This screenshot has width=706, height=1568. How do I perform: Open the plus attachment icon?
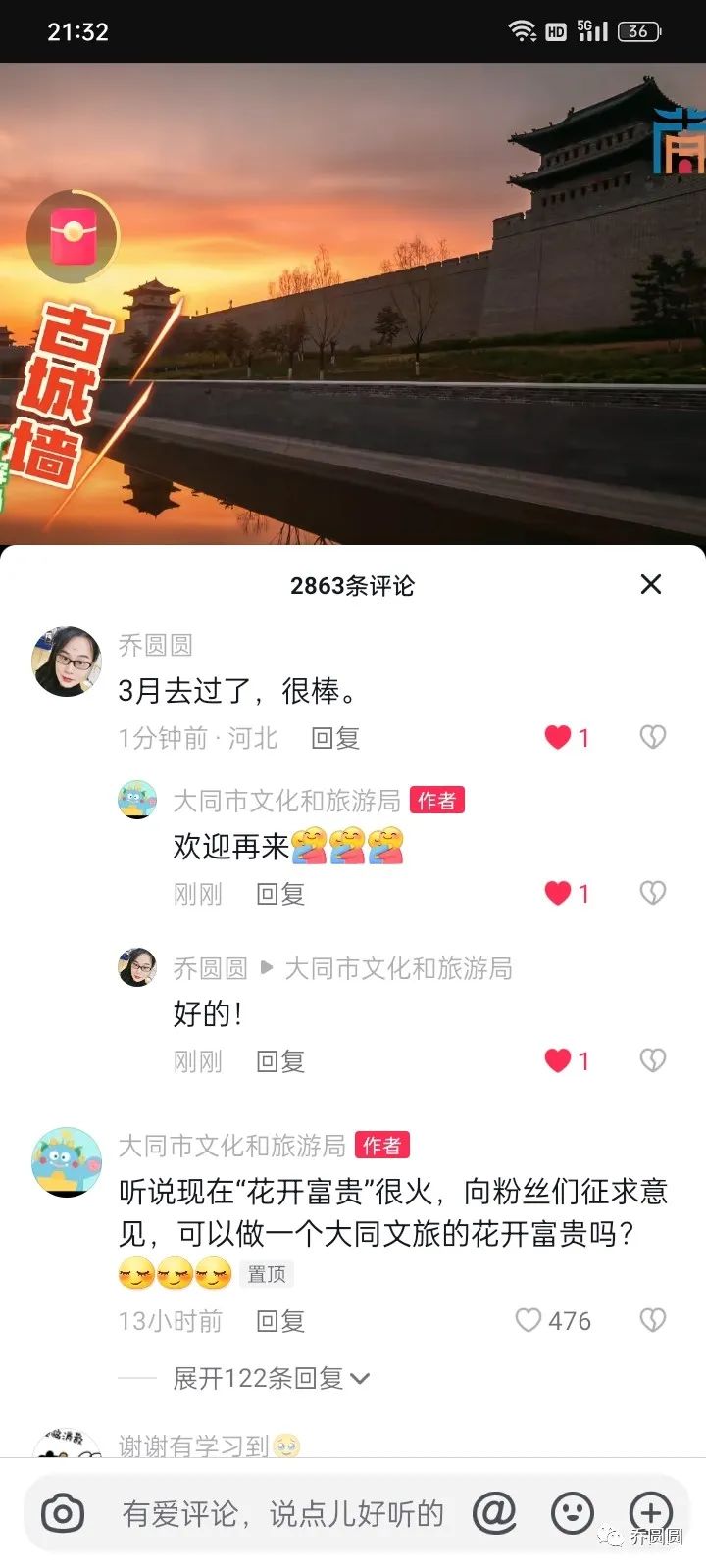pos(650,1513)
